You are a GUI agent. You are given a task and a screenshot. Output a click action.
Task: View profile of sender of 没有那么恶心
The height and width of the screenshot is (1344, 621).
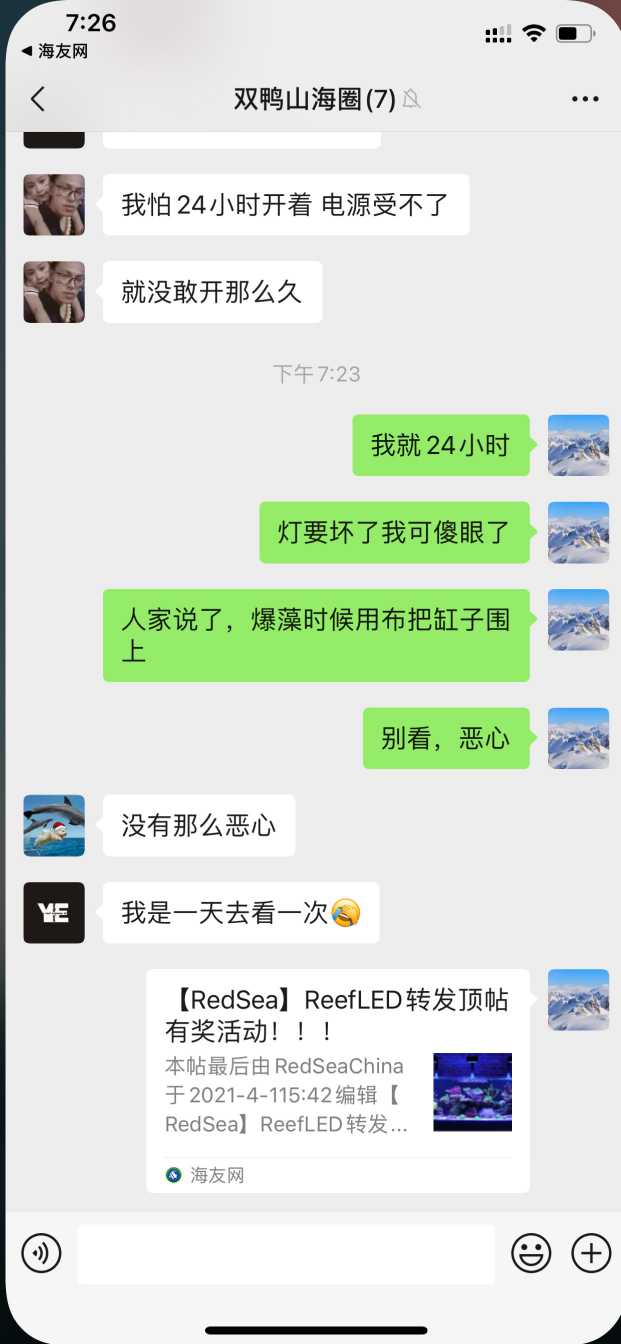coord(54,825)
